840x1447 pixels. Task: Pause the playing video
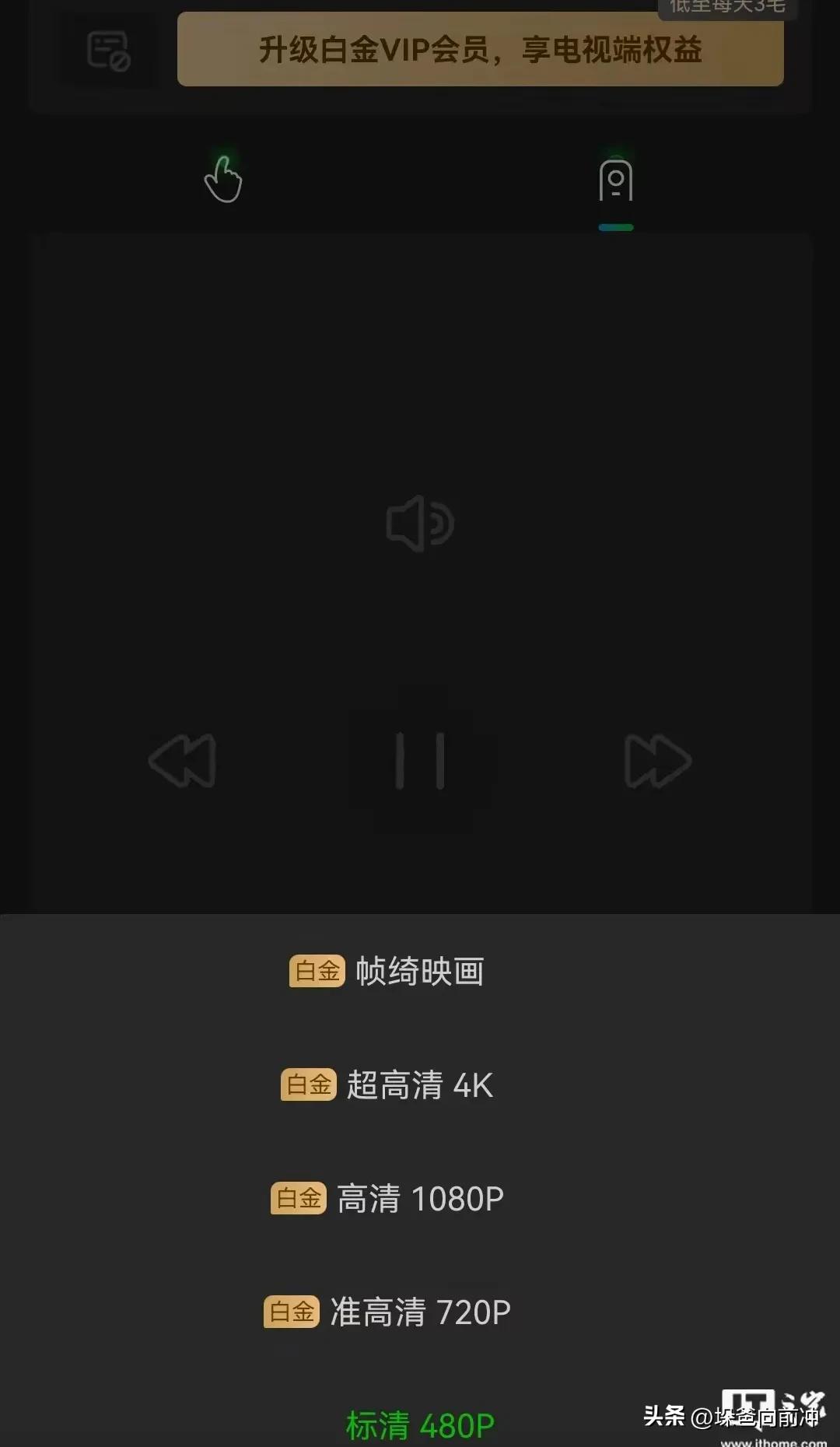420,761
